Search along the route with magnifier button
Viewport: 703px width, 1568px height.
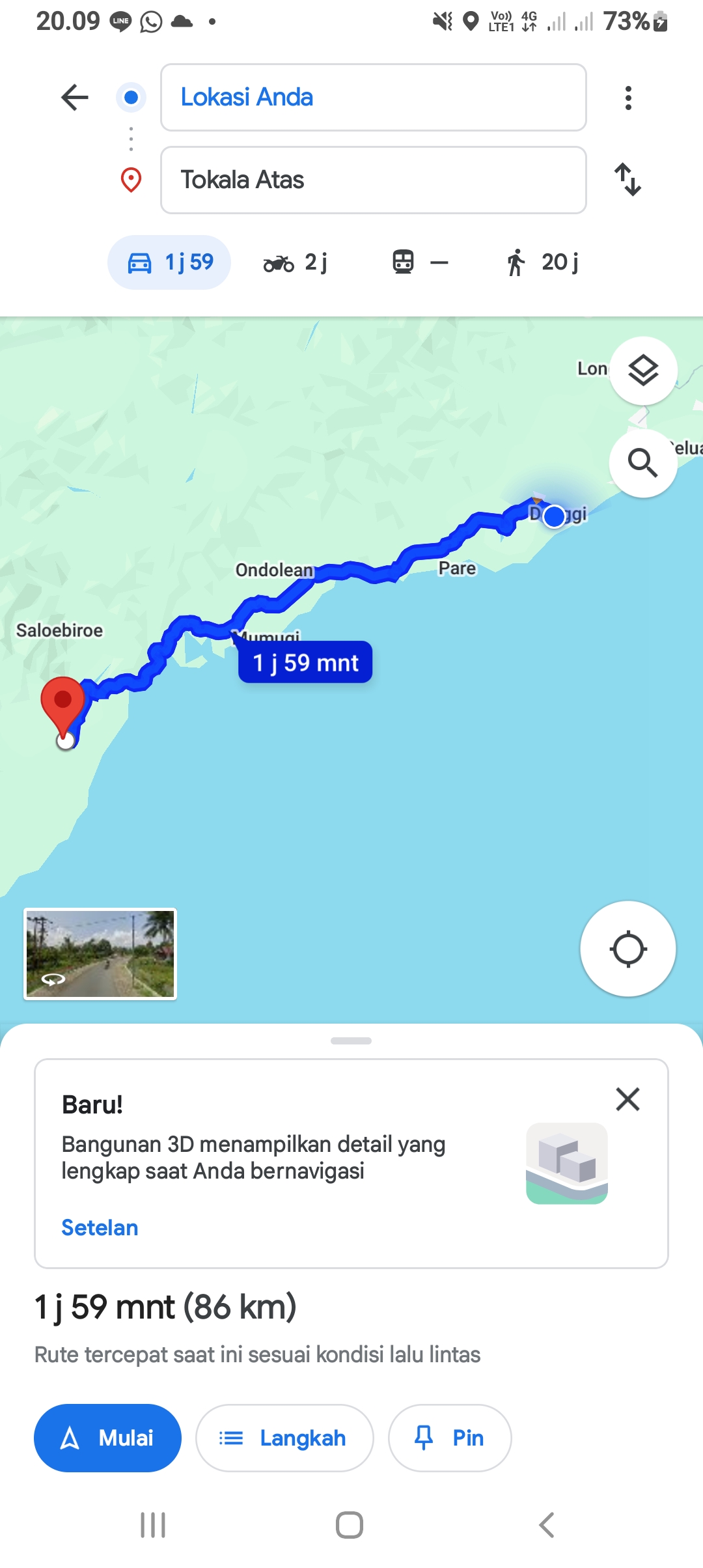(x=643, y=463)
